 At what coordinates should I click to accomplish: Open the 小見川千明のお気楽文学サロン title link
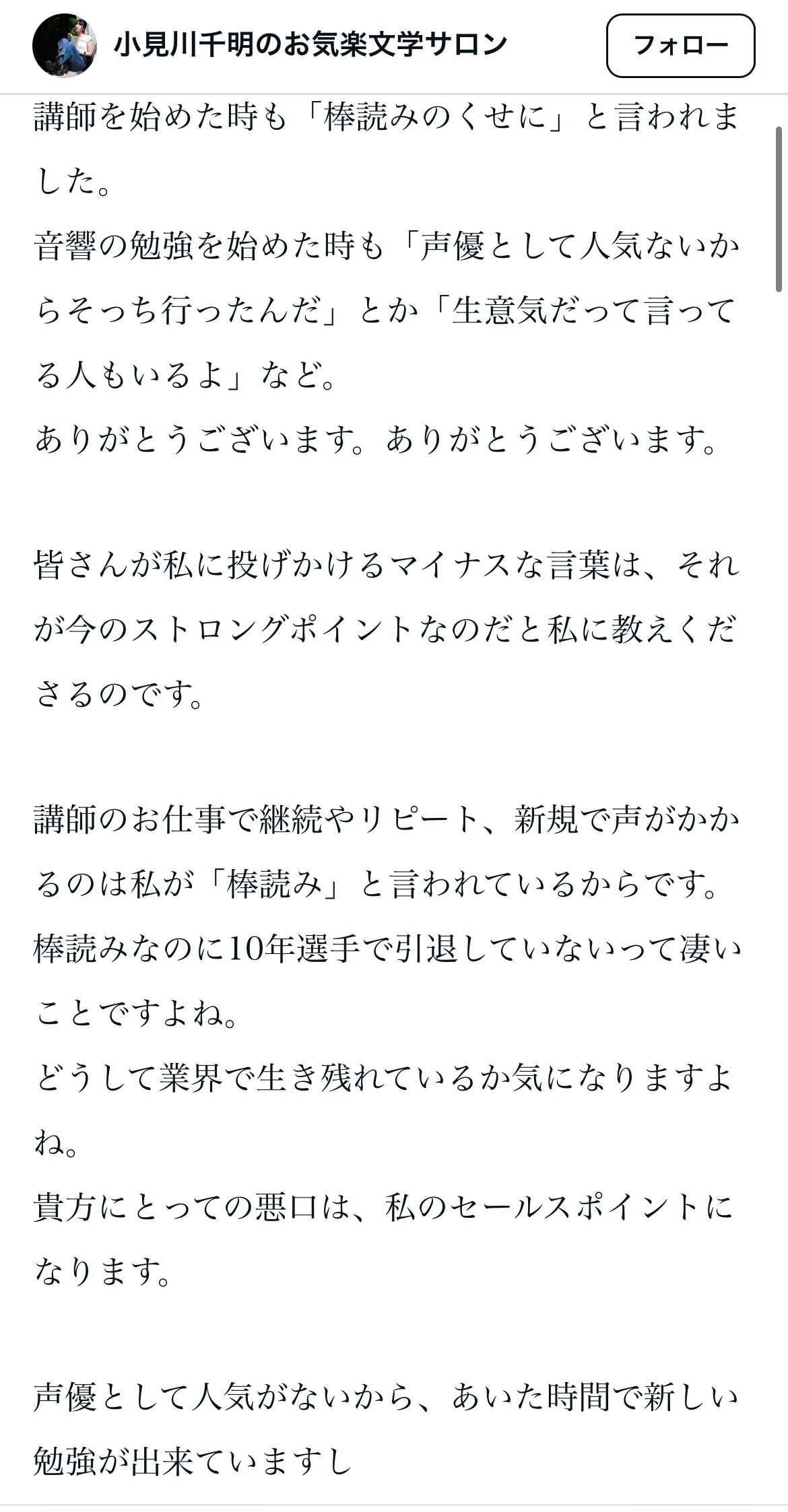[310, 45]
